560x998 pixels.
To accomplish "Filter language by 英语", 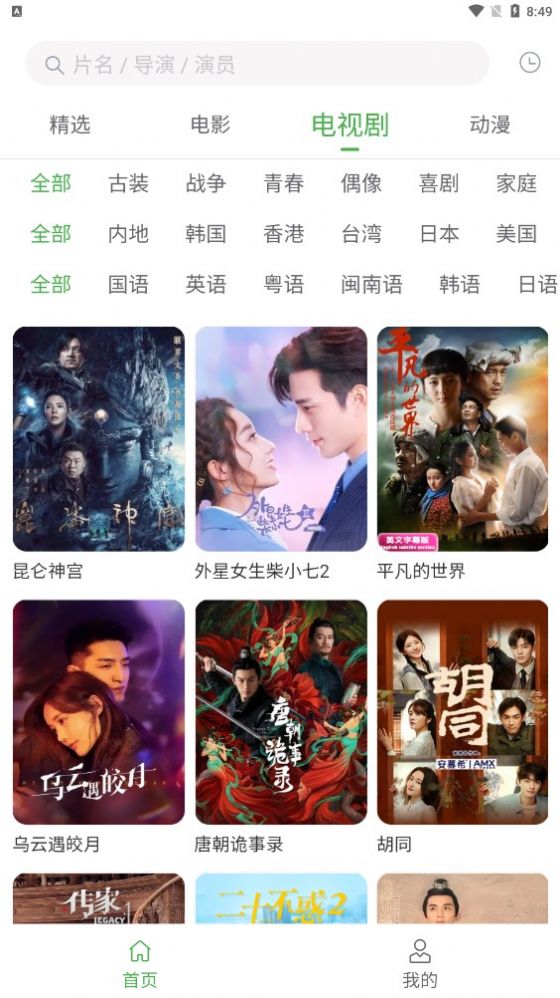I will (x=206, y=284).
